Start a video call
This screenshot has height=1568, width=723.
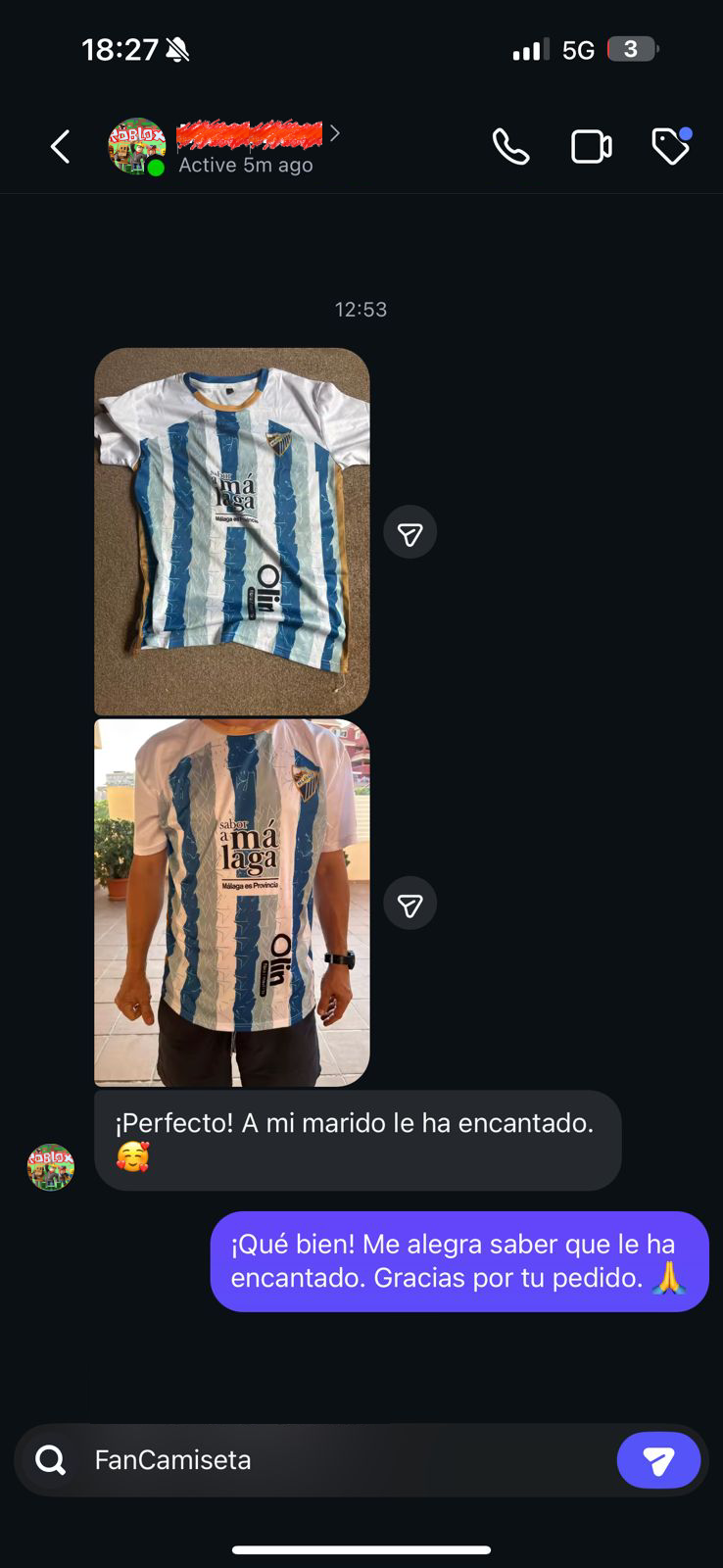[x=591, y=147]
